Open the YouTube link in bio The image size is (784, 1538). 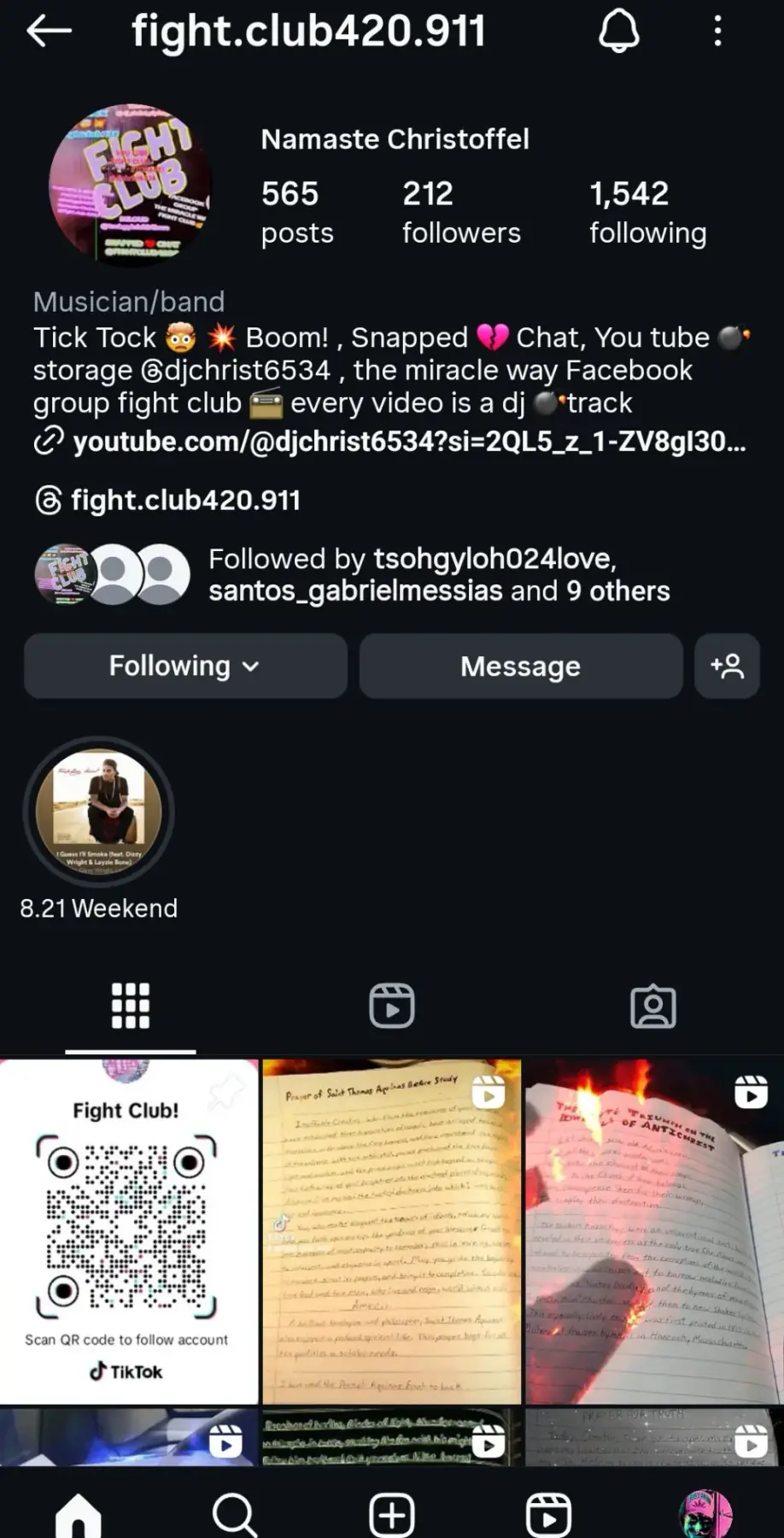[x=408, y=441]
